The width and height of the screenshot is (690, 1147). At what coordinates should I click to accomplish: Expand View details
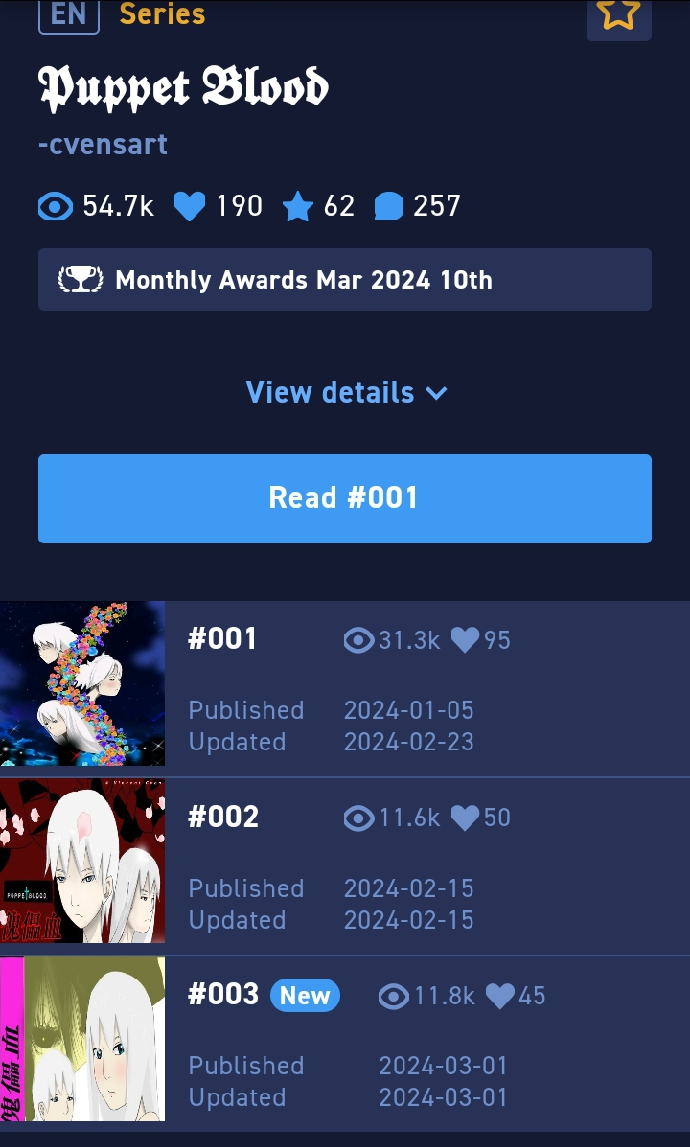[345, 392]
